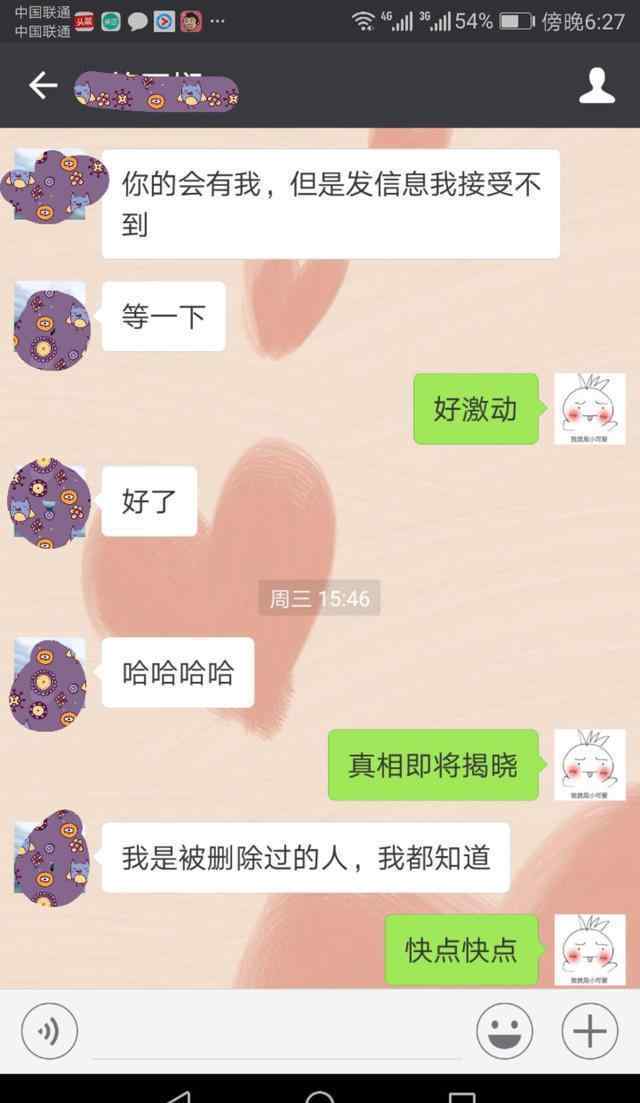The image size is (640, 1103).
Task: Open the contact's avatar beside "等一下"
Action: pyautogui.click(x=51, y=326)
